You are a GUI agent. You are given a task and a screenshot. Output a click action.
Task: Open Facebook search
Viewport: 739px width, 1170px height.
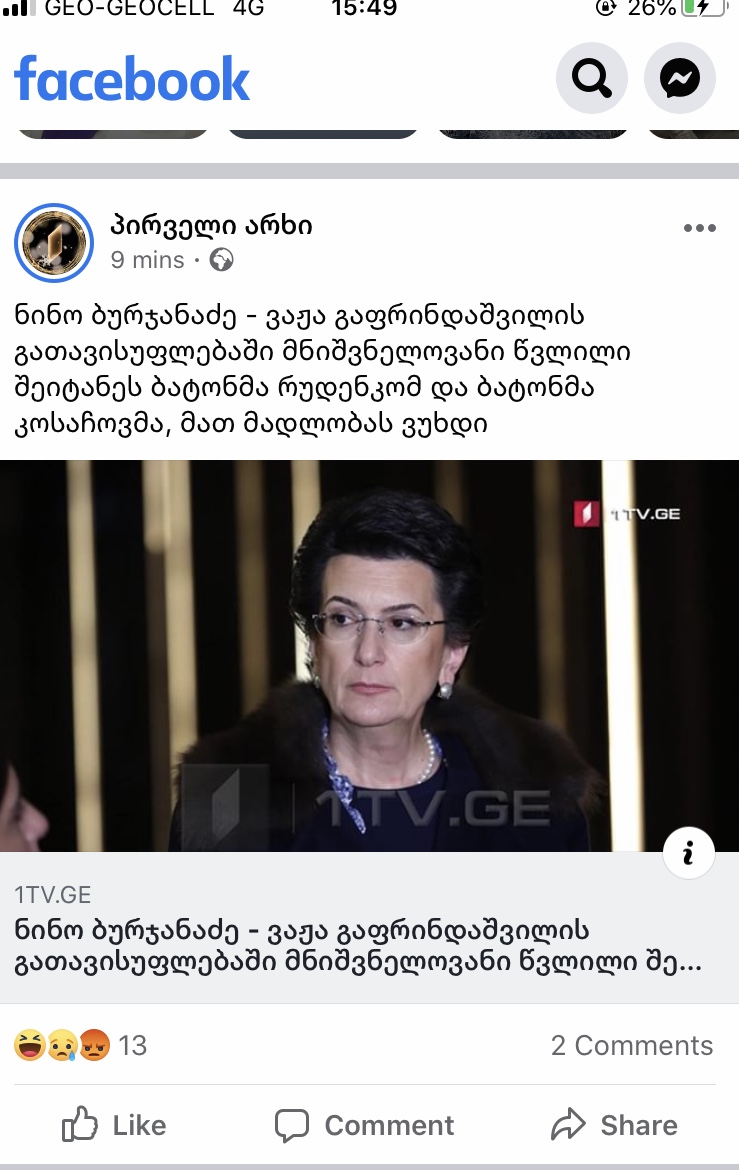592,78
